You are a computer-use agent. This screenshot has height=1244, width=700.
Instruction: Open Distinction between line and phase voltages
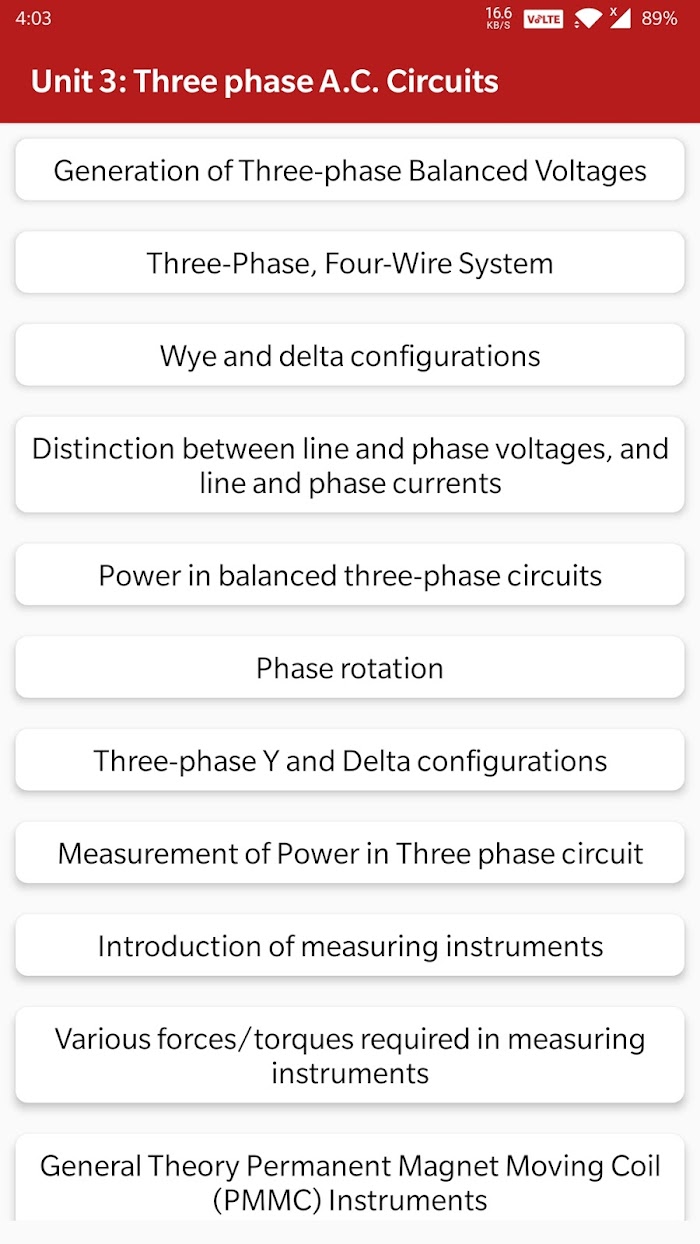pyautogui.click(x=350, y=465)
